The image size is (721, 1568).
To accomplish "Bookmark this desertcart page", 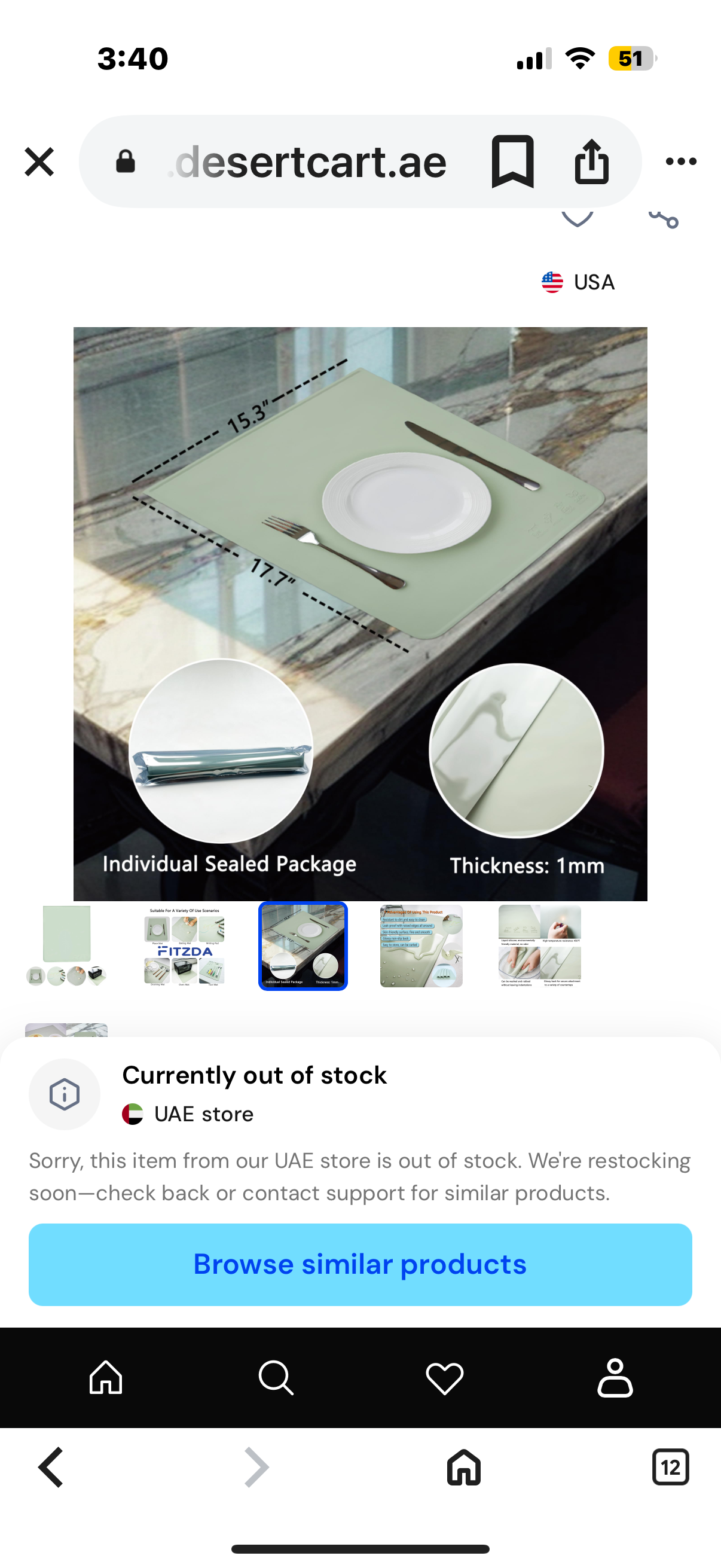I will (x=512, y=162).
